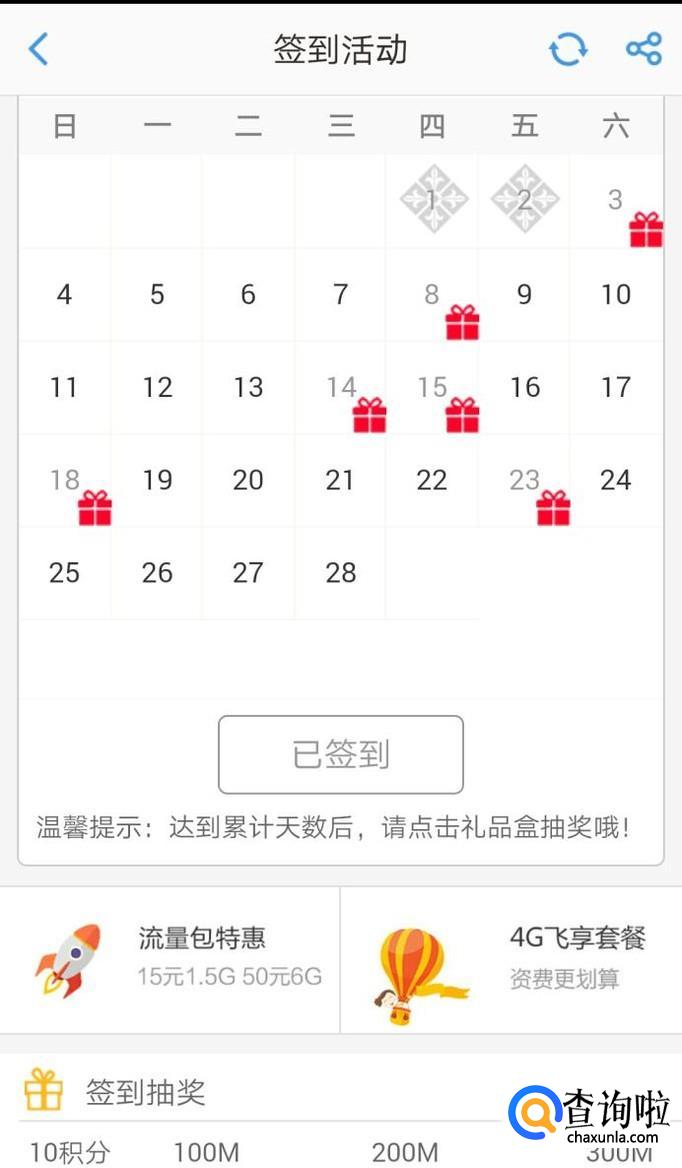Tap the 已签到 button
The width and height of the screenshot is (682, 1168).
pos(340,754)
